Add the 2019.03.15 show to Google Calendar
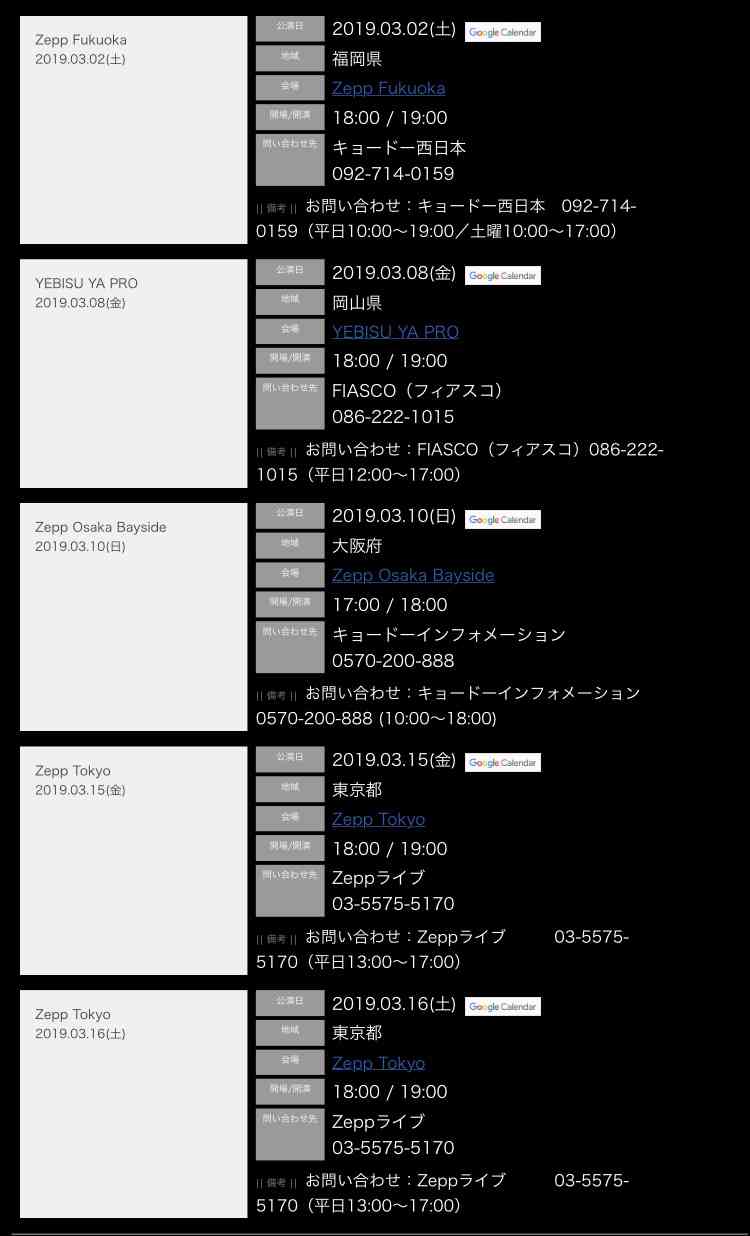This screenshot has width=750, height=1236. 502,763
